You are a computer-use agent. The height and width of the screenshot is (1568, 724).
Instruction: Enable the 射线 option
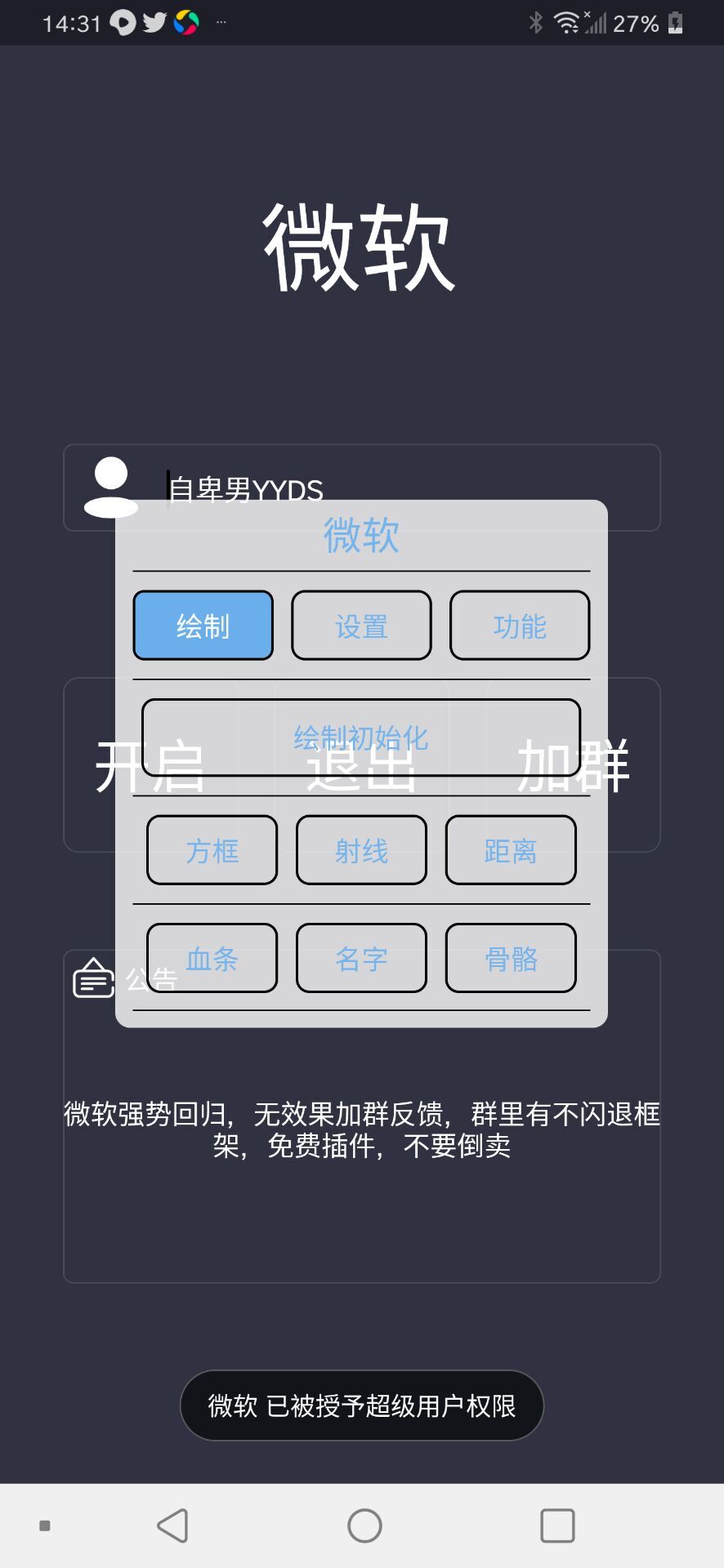point(361,850)
